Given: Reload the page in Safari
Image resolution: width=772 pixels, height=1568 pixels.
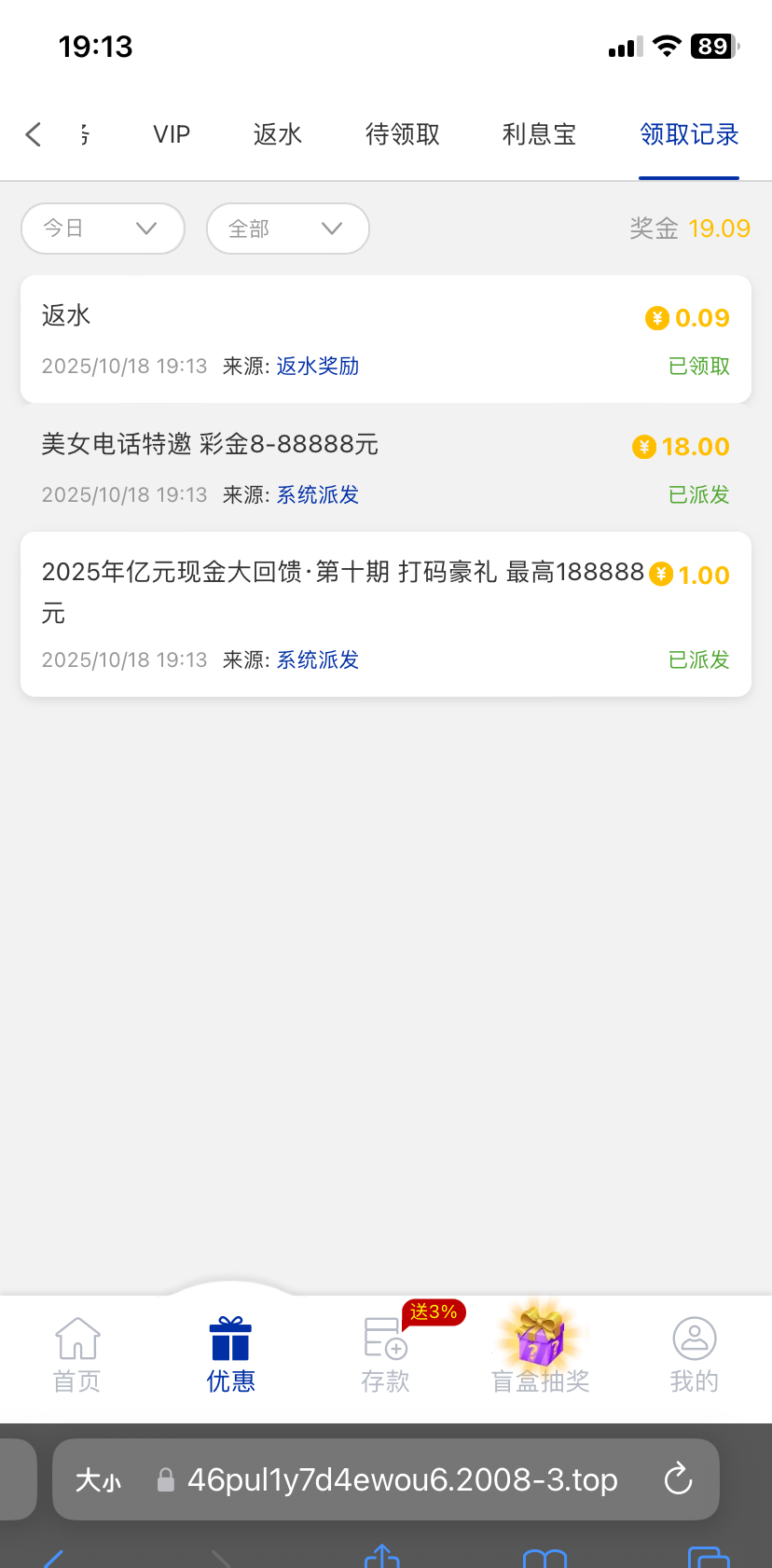Looking at the screenshot, I should click(x=678, y=1478).
